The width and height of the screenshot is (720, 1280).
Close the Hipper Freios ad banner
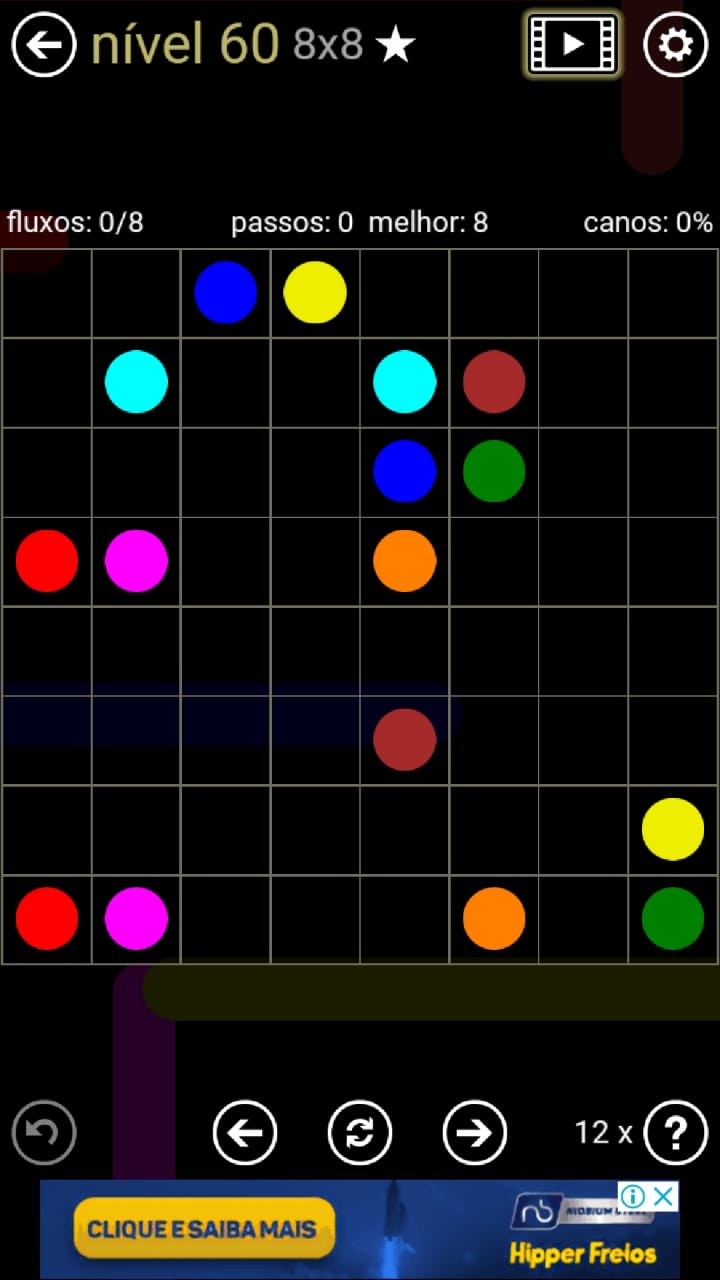(664, 1196)
